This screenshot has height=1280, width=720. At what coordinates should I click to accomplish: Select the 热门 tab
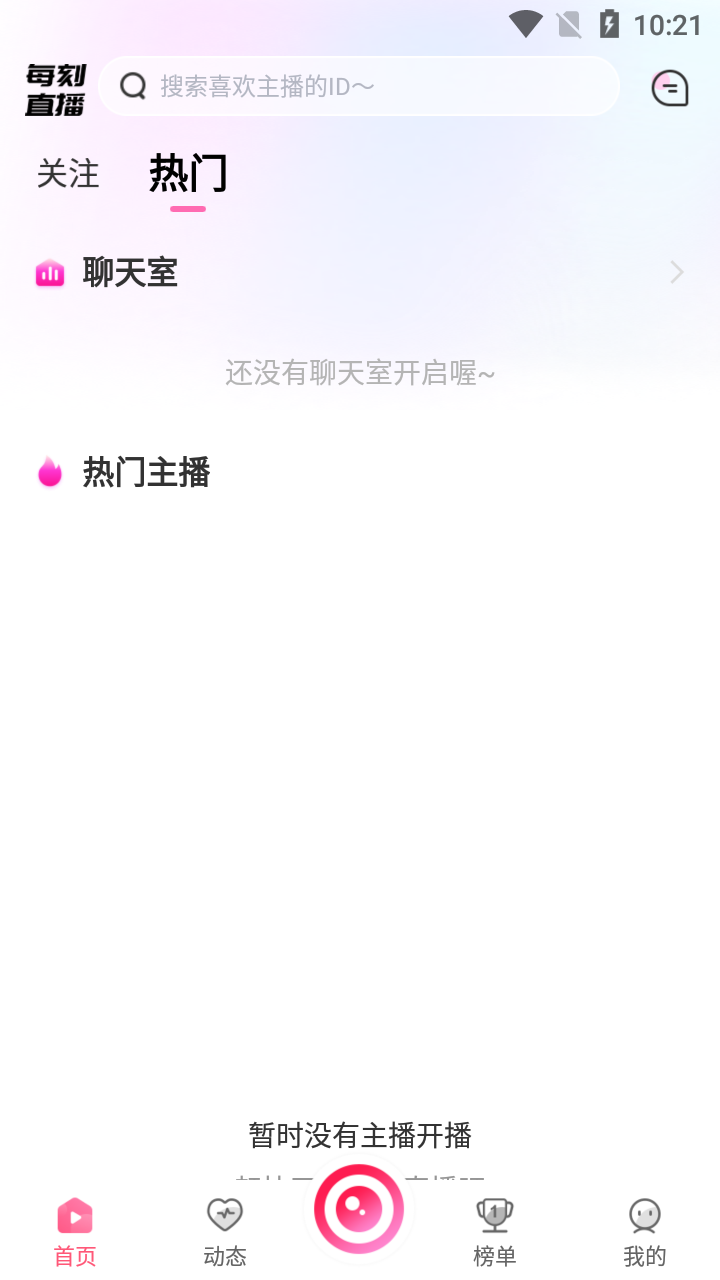click(188, 174)
